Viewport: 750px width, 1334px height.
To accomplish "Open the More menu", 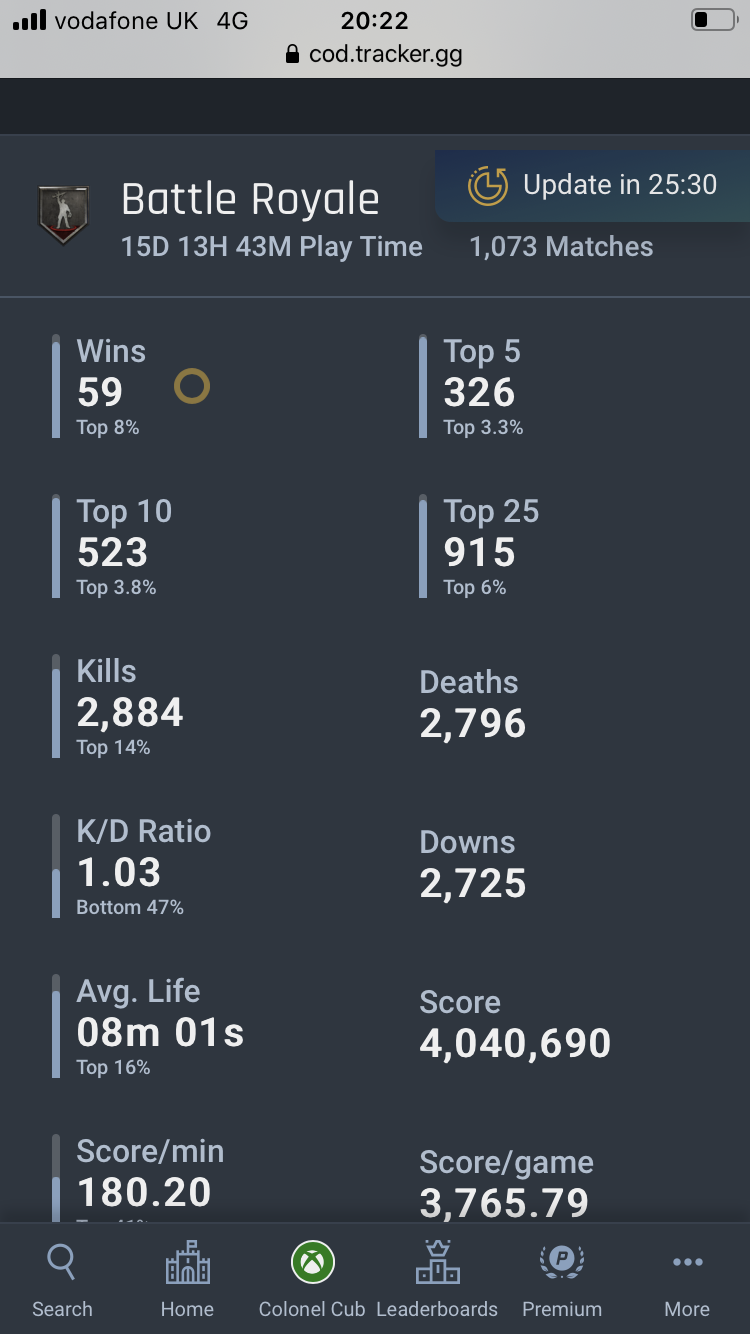I will click(687, 1280).
